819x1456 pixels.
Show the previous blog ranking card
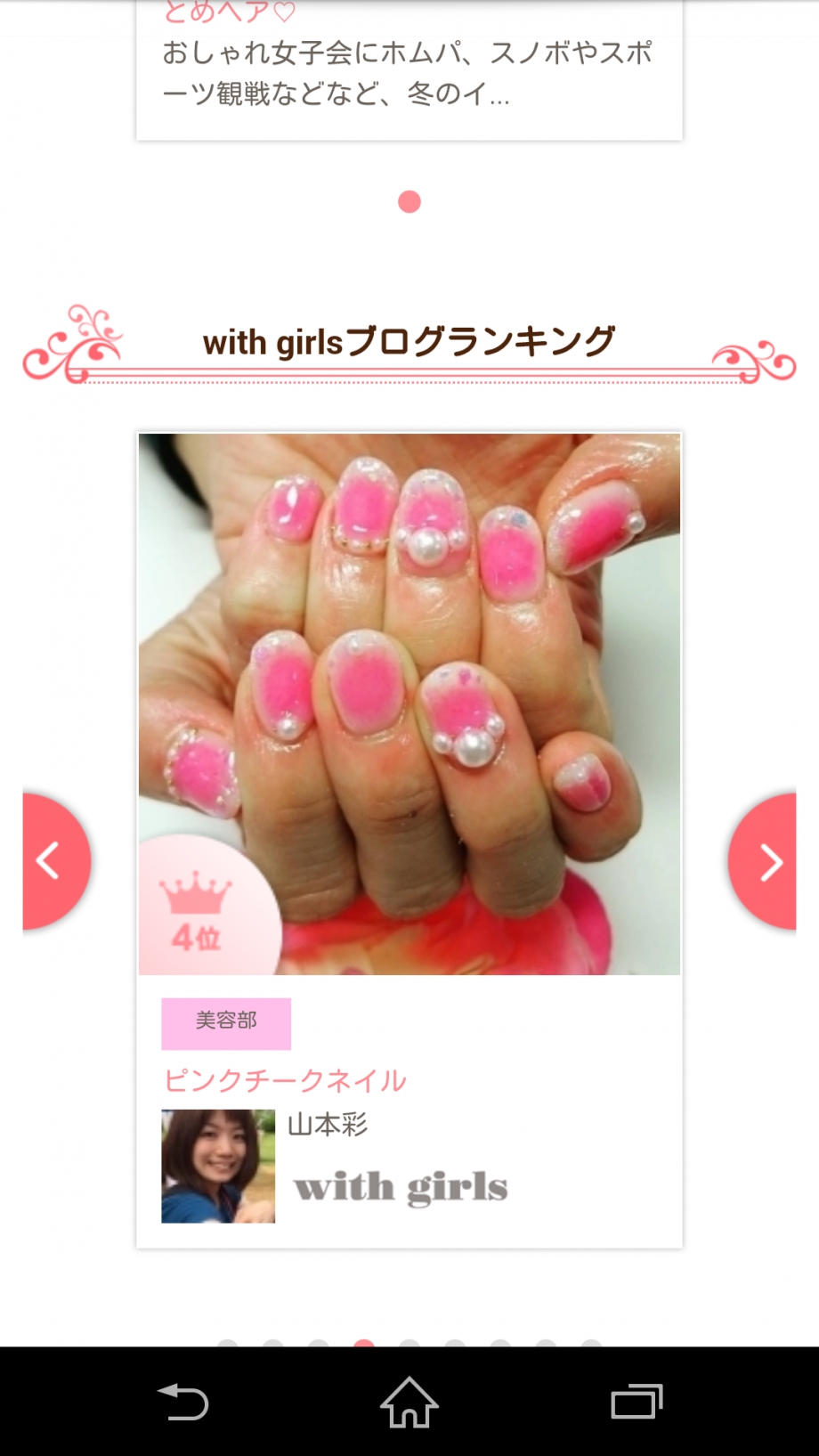pos(53,861)
